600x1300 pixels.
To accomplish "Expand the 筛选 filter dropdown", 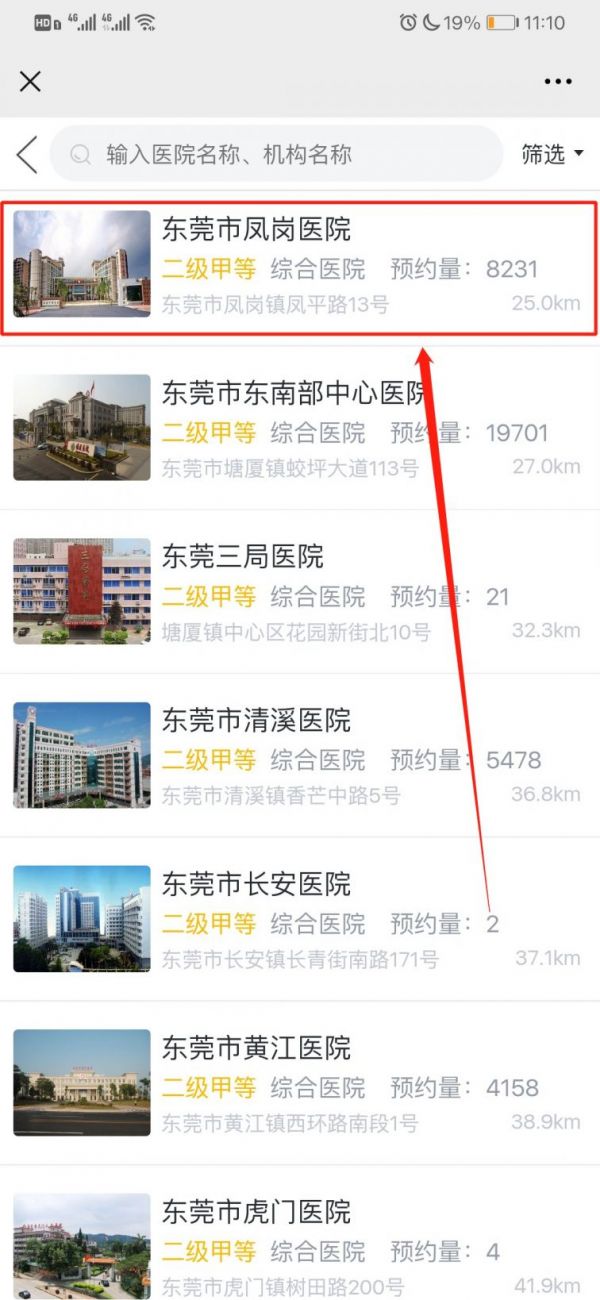I will [552, 154].
